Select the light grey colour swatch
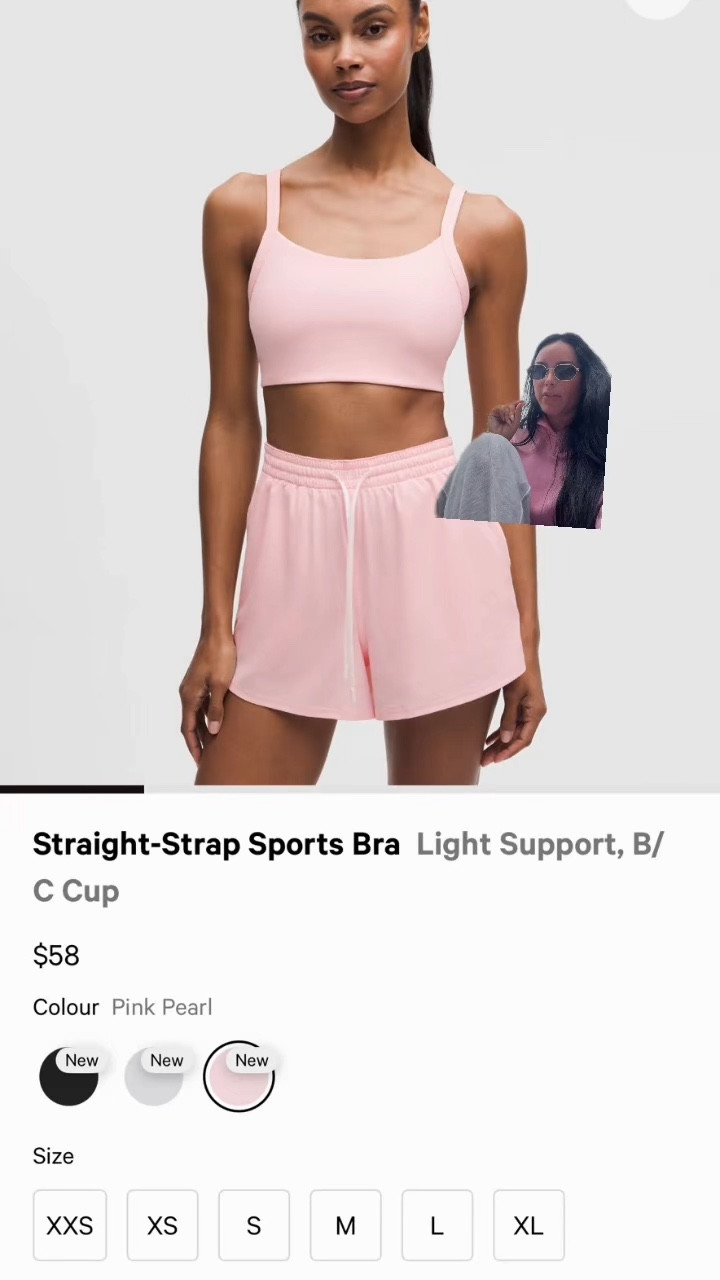The width and height of the screenshot is (720, 1280). point(153,1077)
